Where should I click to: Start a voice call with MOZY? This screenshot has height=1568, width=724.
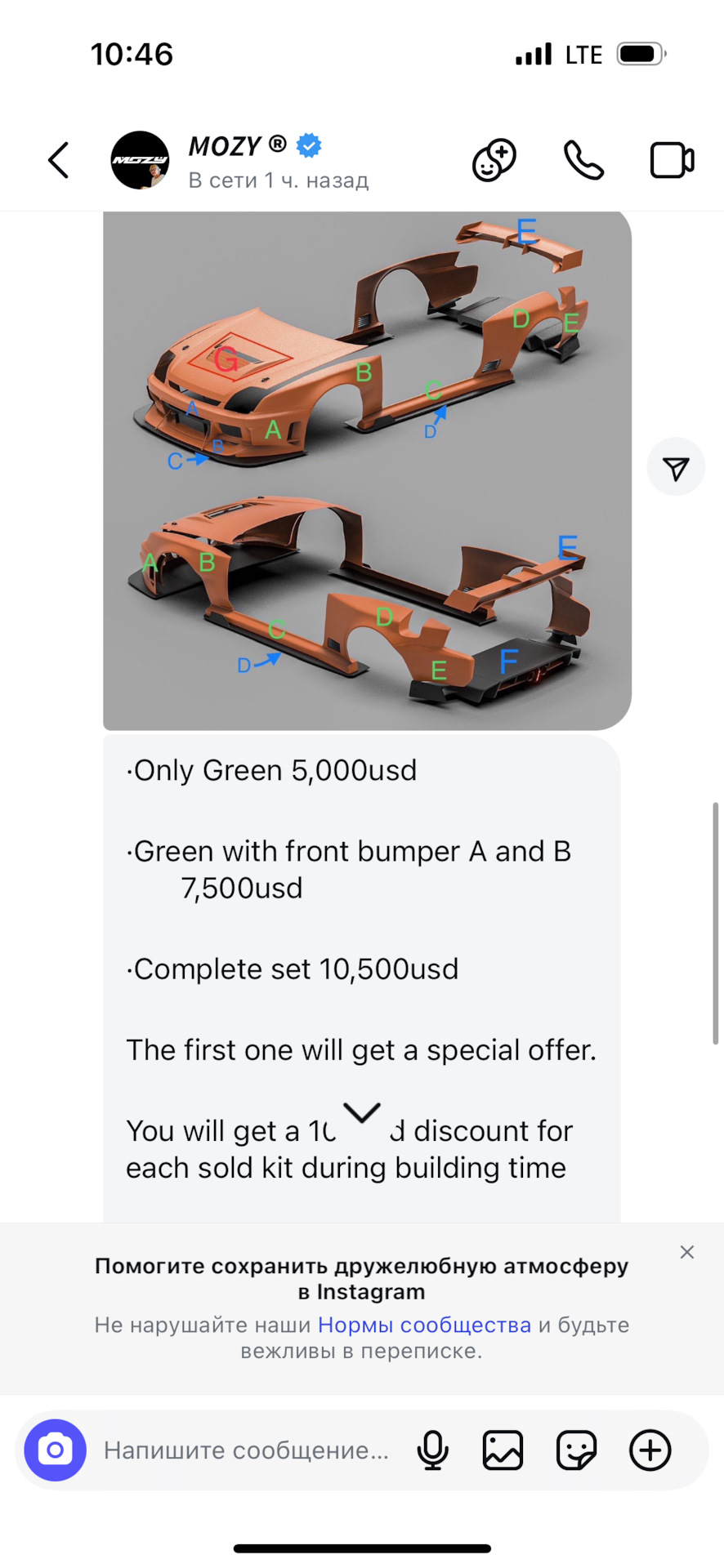coord(583,160)
